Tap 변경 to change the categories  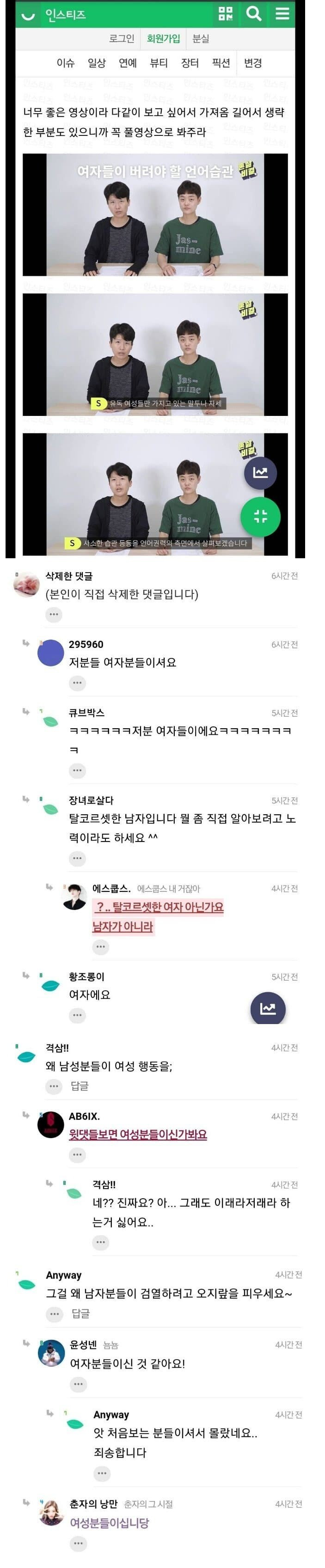click(252, 63)
